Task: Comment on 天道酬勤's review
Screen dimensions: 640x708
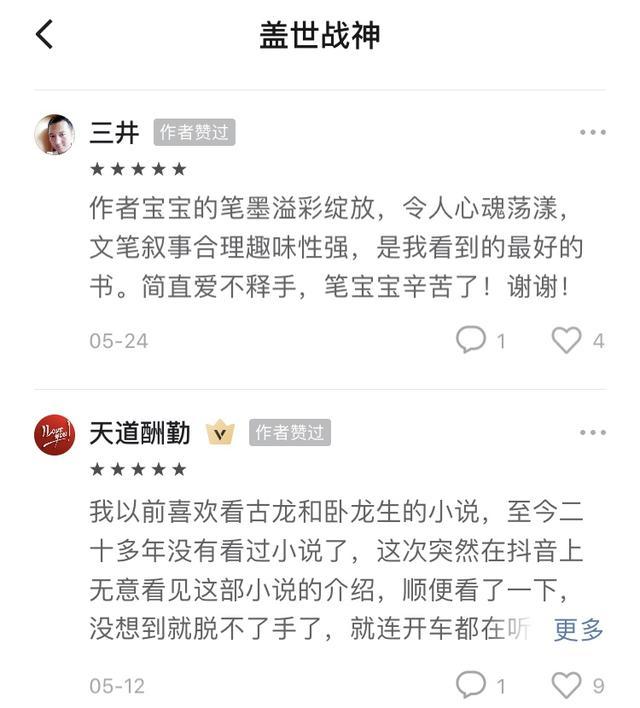Action: (x=471, y=685)
